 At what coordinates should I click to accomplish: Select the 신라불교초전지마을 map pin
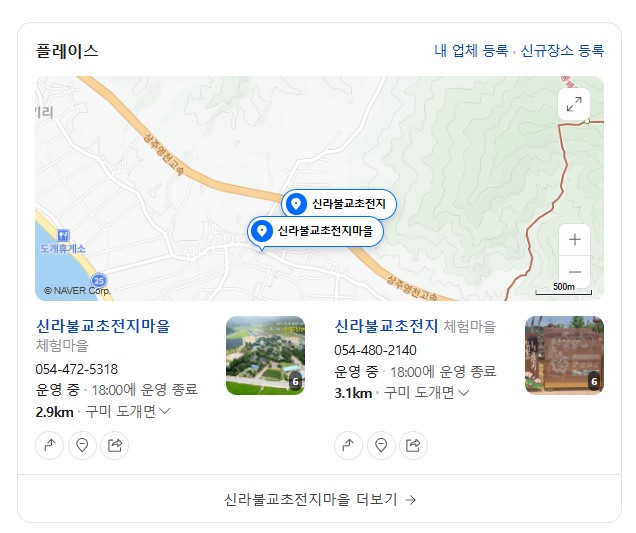pyautogui.click(x=315, y=231)
